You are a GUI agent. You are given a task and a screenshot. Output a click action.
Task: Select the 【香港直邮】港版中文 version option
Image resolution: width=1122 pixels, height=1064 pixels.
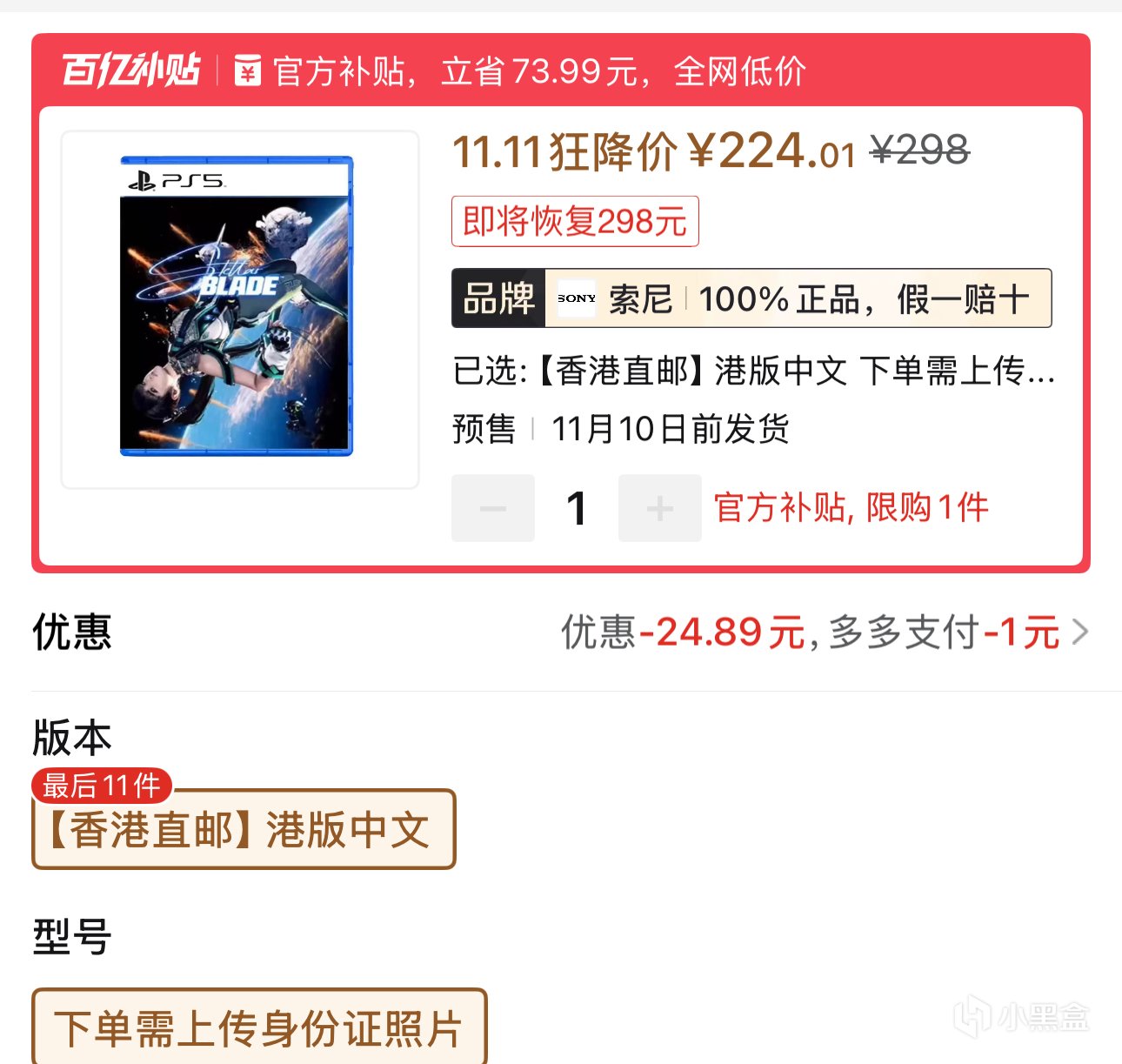click(244, 829)
